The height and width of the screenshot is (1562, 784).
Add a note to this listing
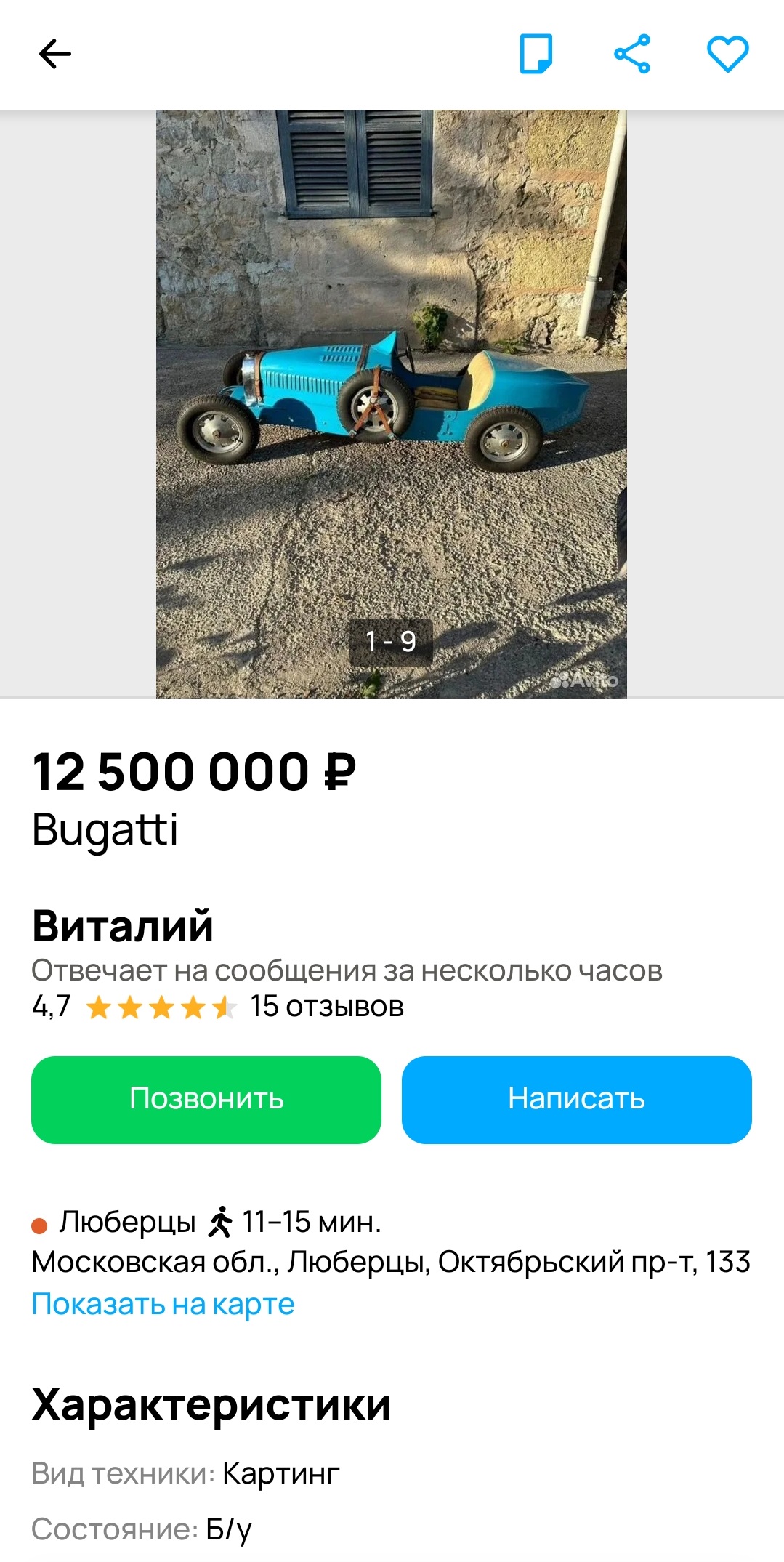[x=536, y=54]
